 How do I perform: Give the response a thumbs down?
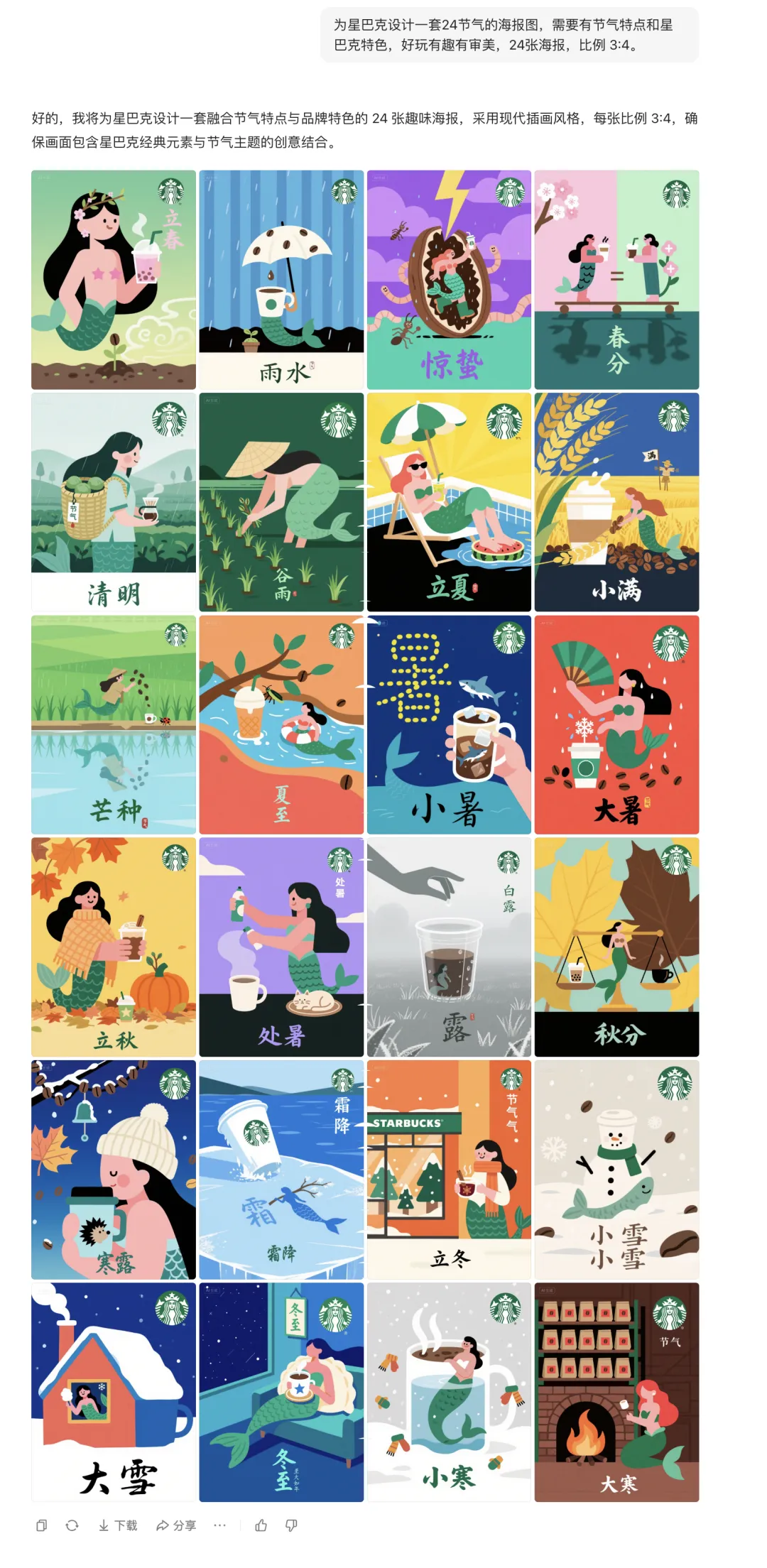pos(291,1525)
